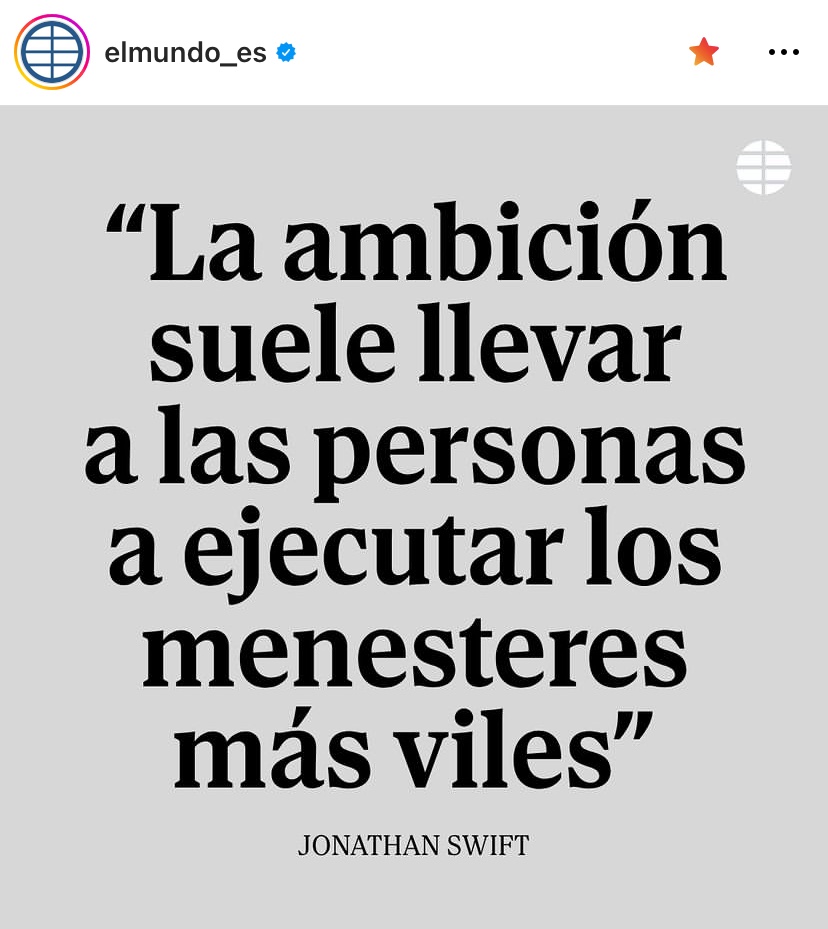Open elmundo_es profile picture story

[52, 52]
